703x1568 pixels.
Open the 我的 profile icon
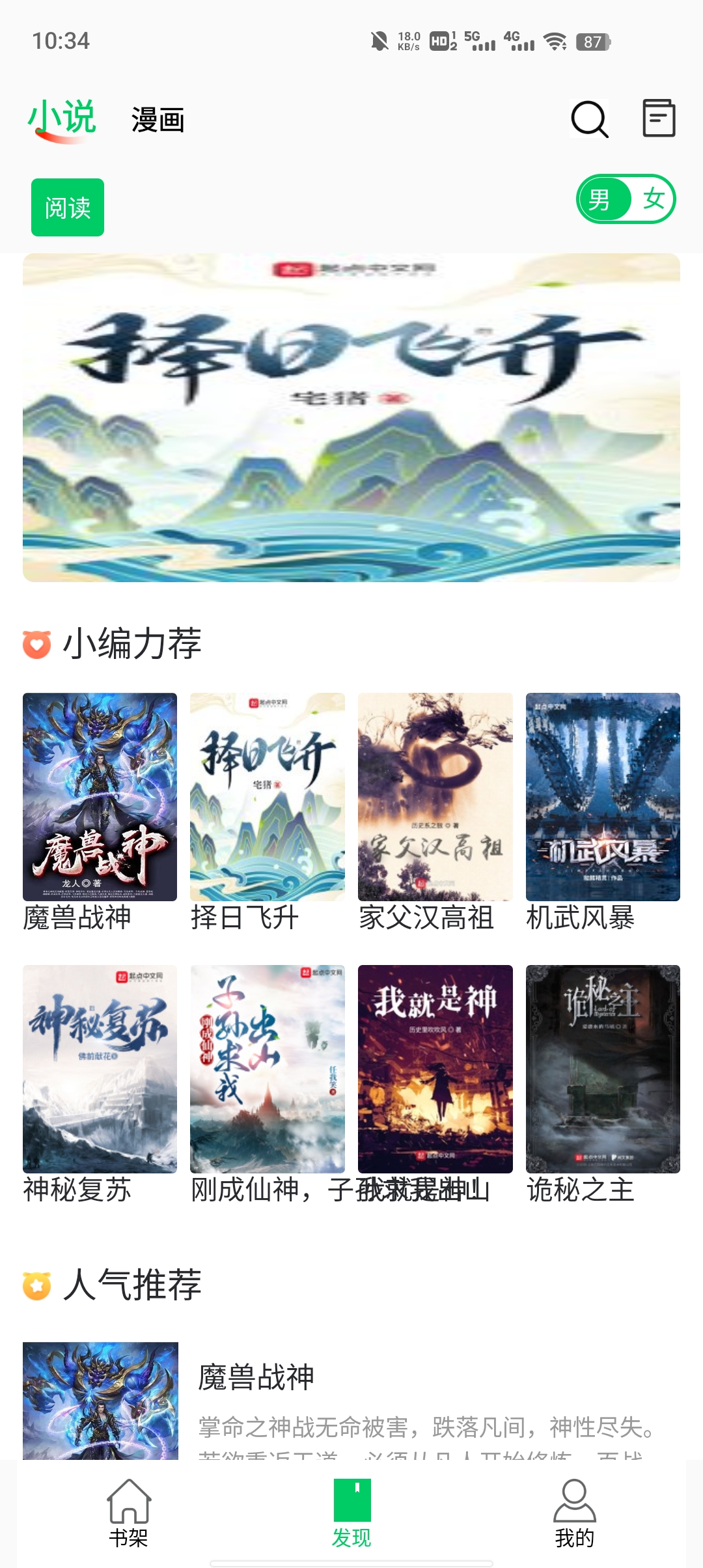[x=575, y=1498]
